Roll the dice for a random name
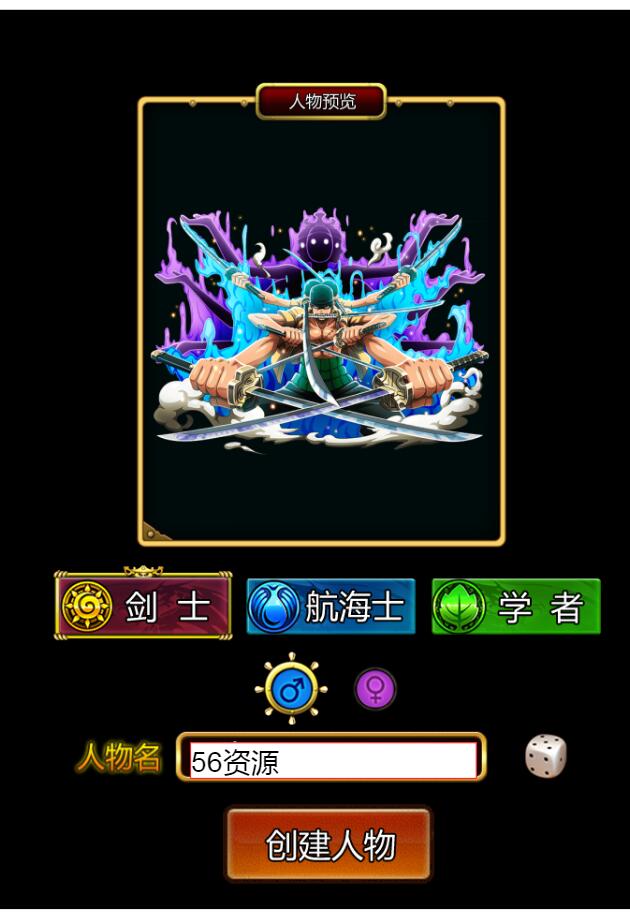Screen dimensions: 630x916 pos(546,756)
